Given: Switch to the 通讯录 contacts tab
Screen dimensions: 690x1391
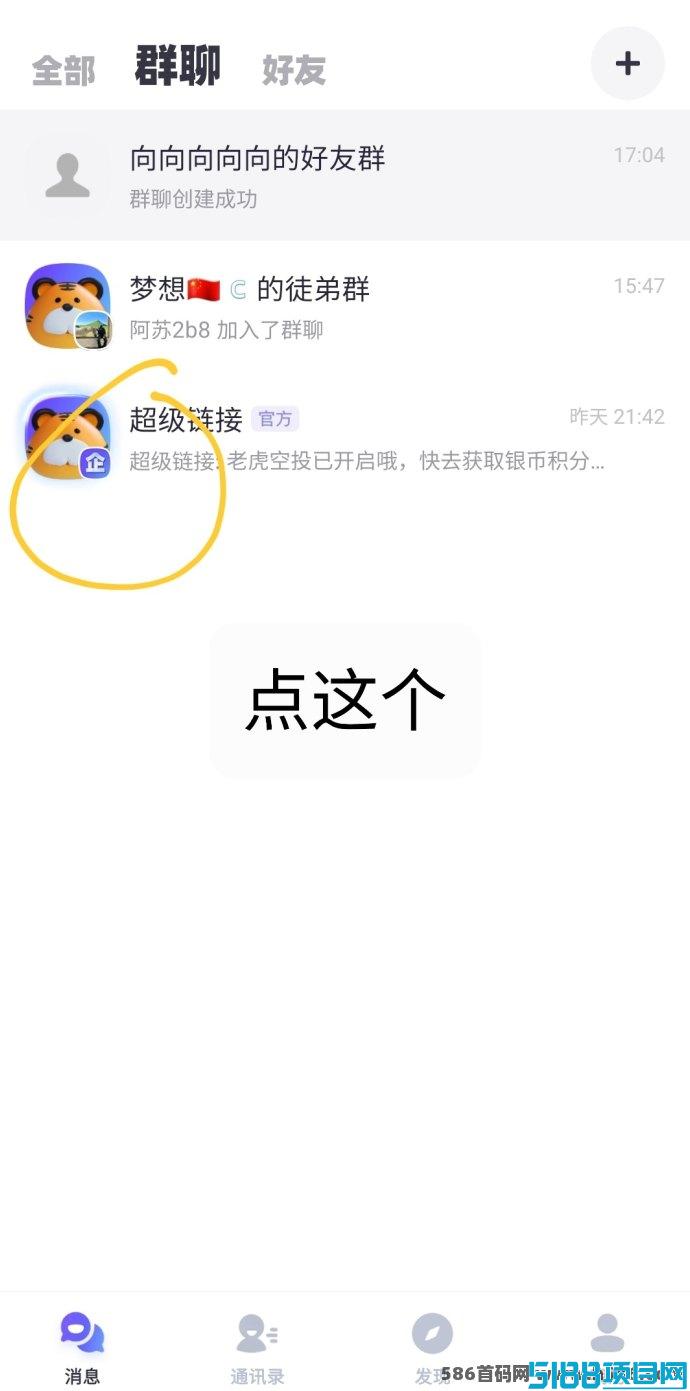Looking at the screenshot, I should 257,1347.
